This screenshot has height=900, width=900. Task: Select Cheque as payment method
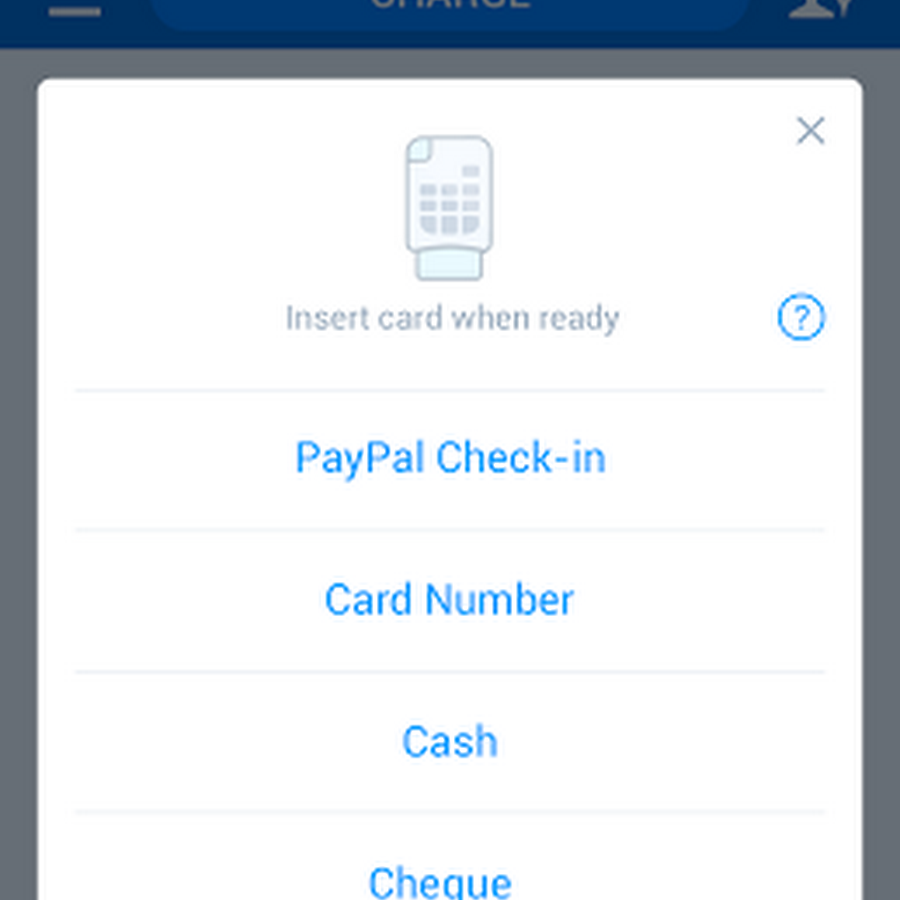tap(440, 880)
